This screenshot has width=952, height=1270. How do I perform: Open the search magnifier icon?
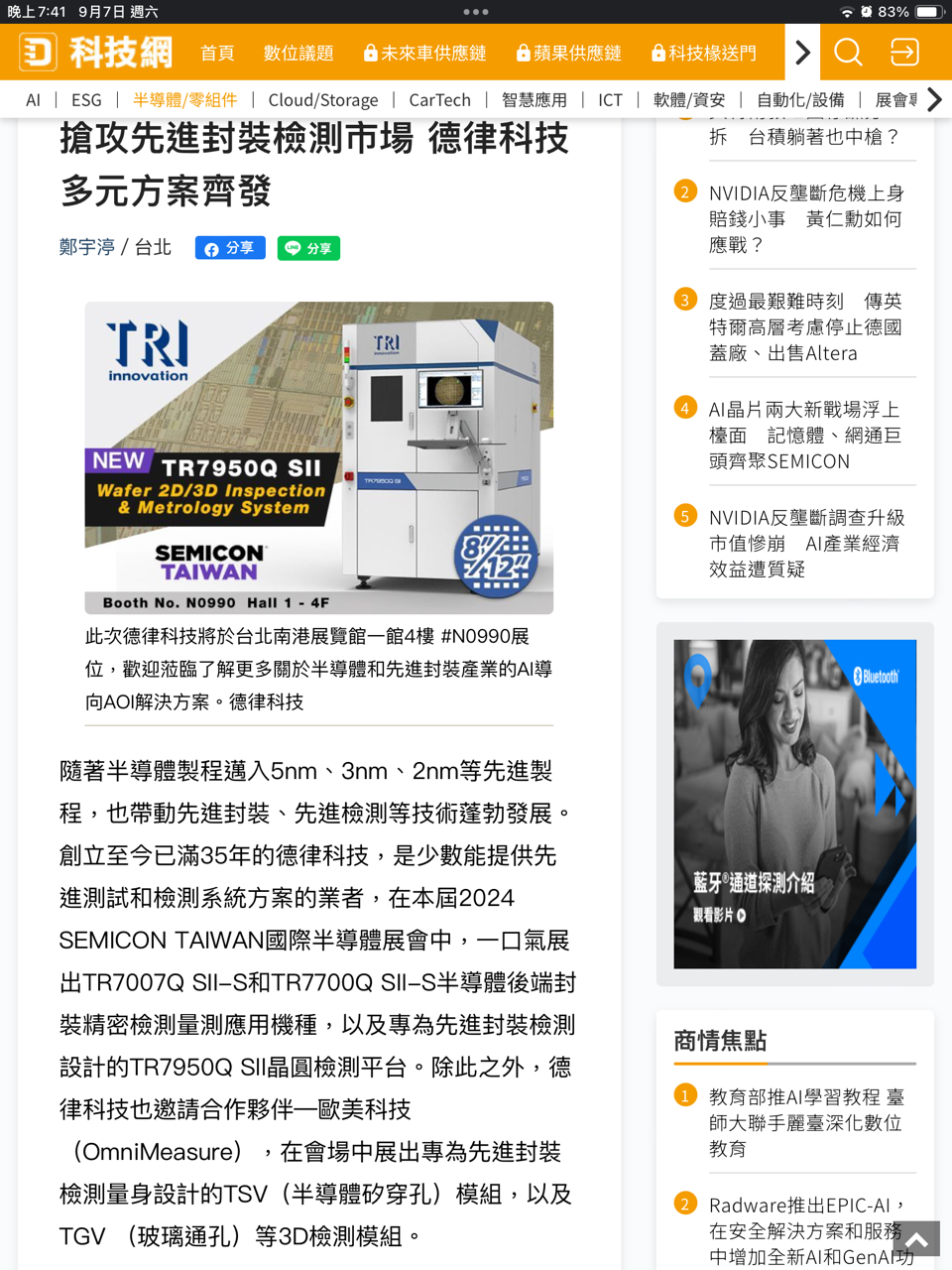tap(848, 52)
